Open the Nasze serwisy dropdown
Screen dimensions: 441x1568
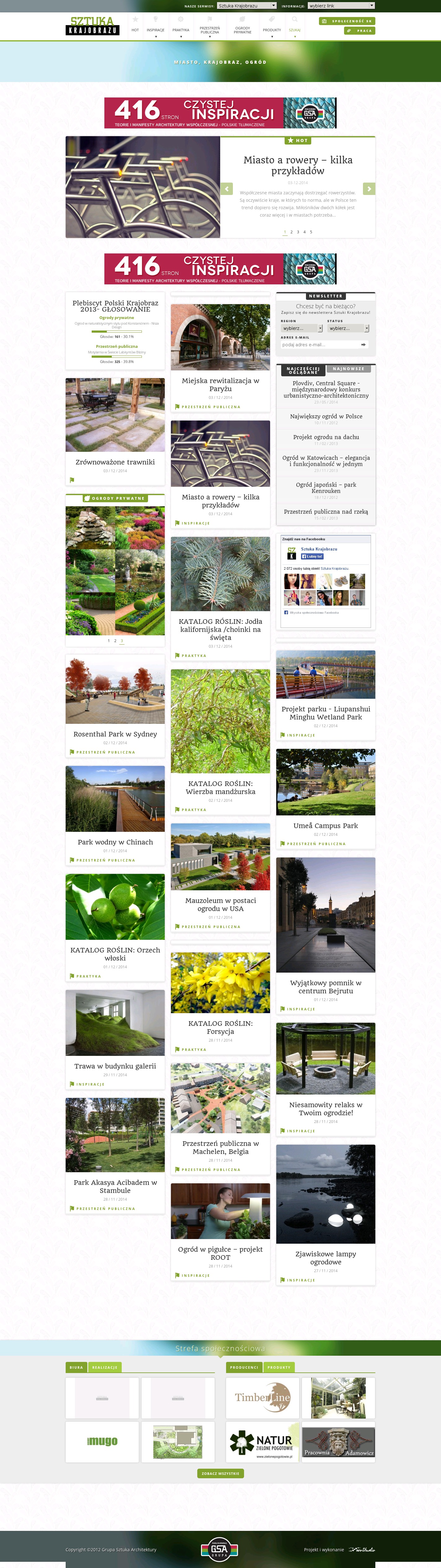pyautogui.click(x=247, y=6)
